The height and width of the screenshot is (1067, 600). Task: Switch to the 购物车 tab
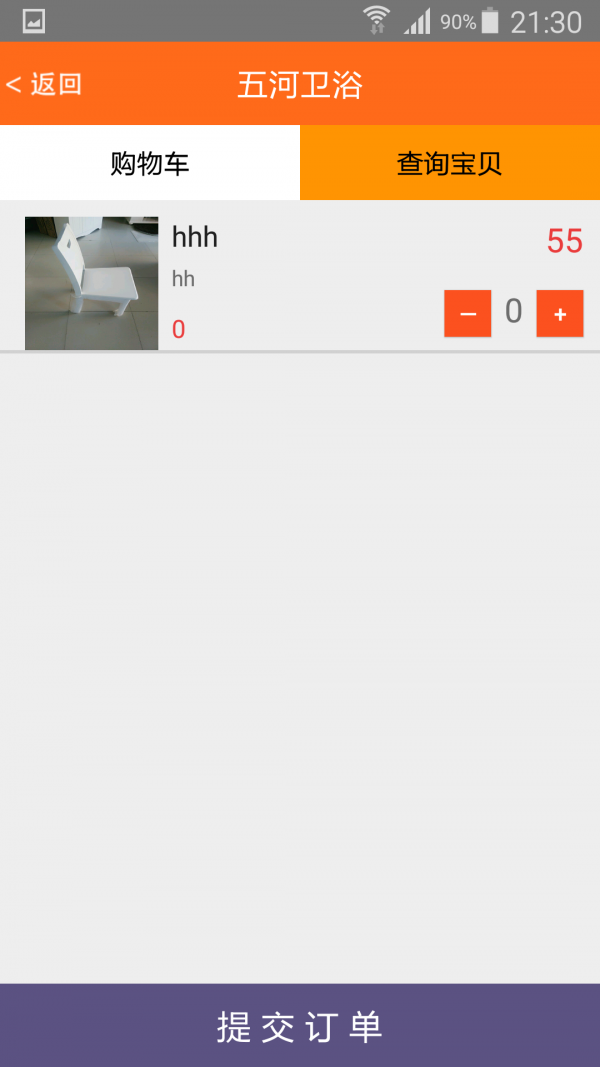tap(150, 163)
